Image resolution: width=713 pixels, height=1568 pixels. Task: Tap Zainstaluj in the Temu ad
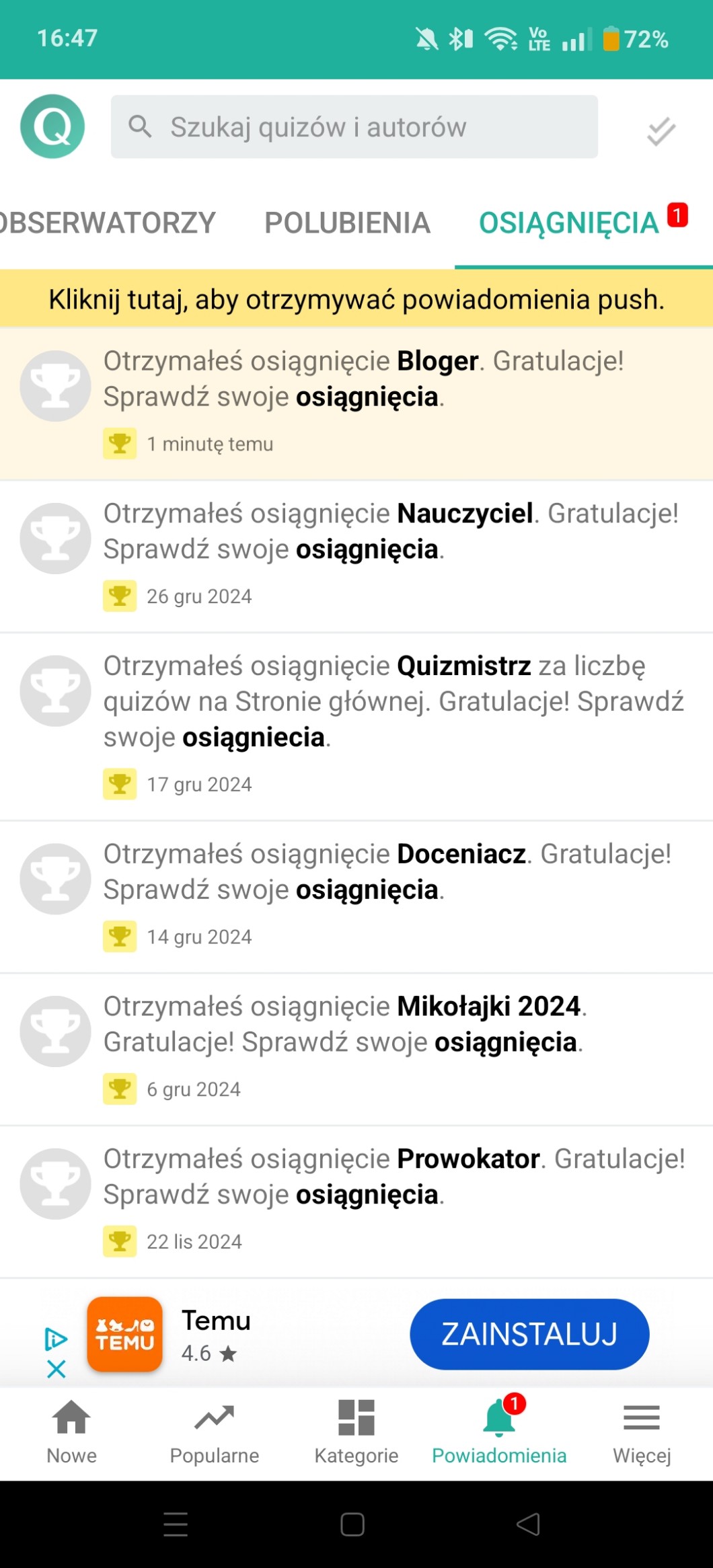point(529,1334)
